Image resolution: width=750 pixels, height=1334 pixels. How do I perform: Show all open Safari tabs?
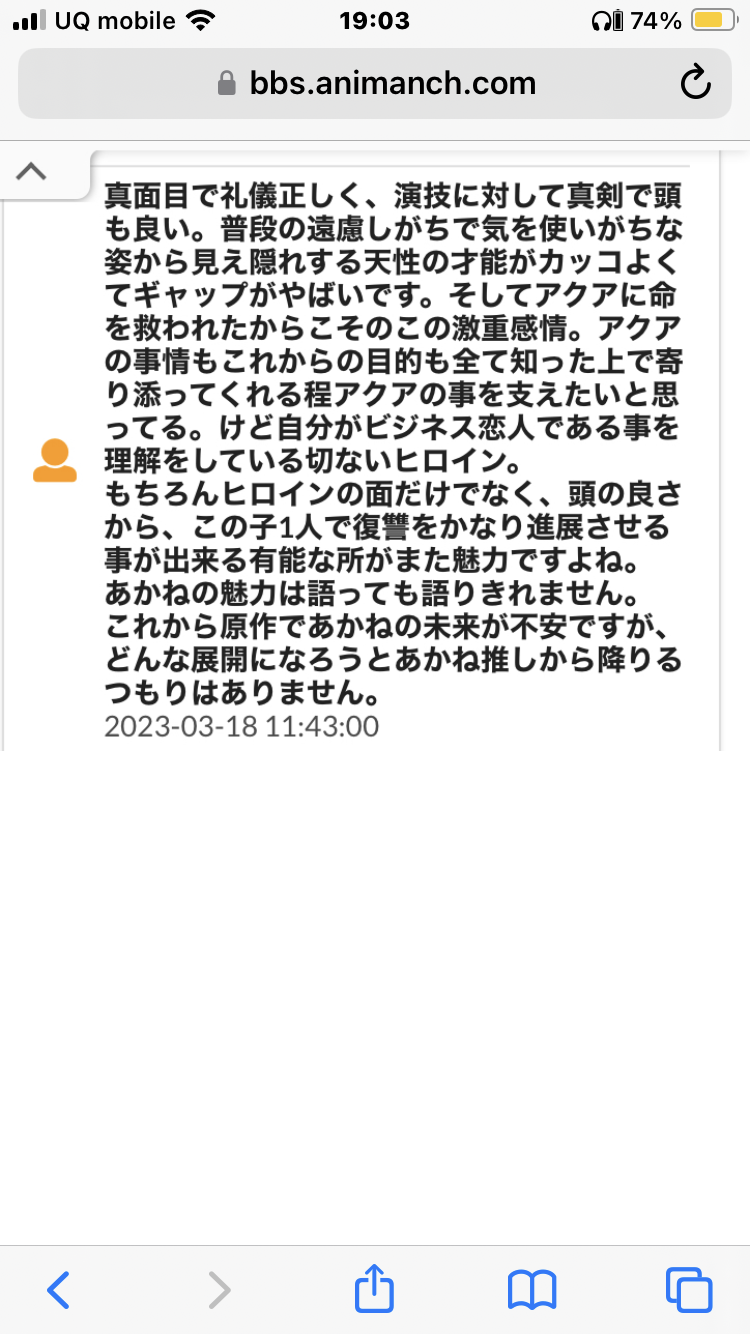pos(689,1290)
